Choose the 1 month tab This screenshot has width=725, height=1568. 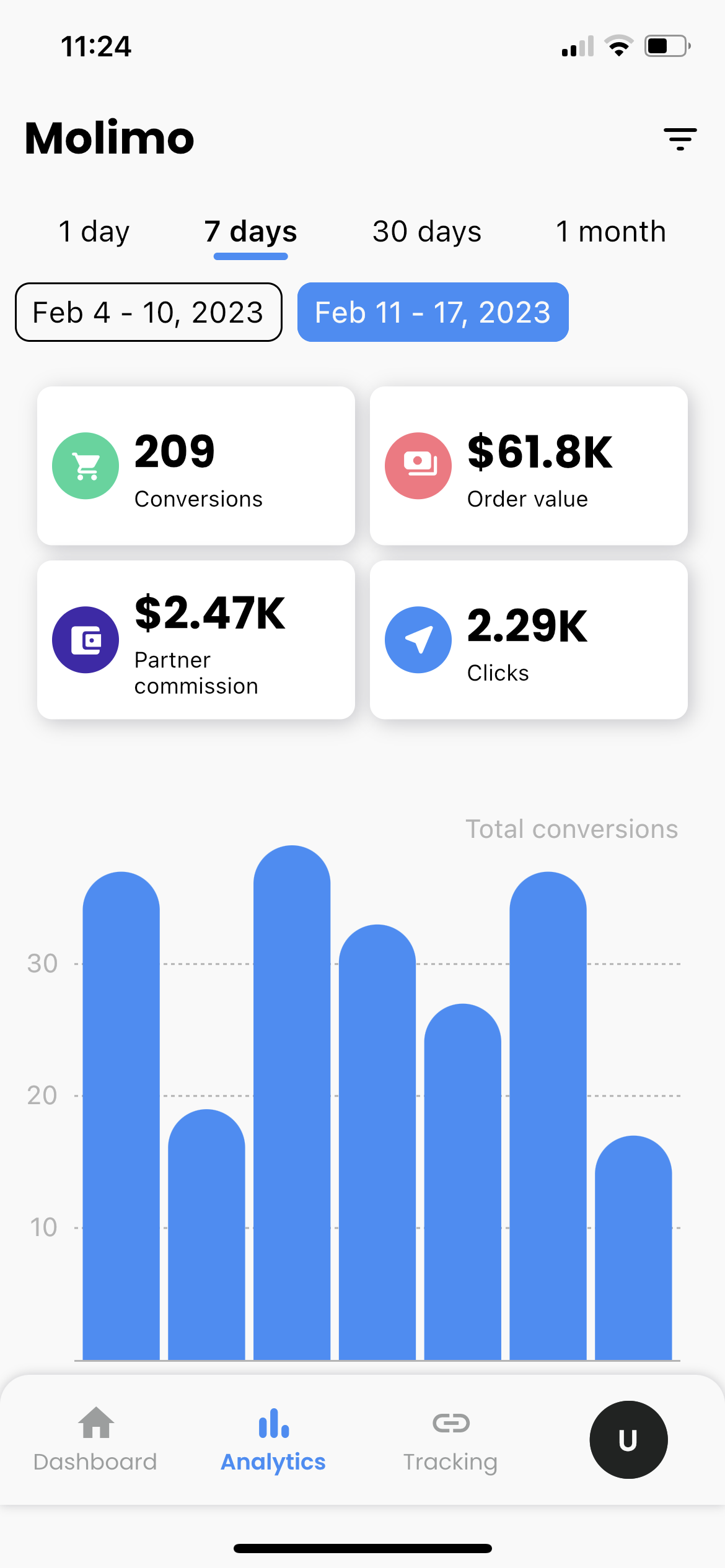tap(610, 232)
